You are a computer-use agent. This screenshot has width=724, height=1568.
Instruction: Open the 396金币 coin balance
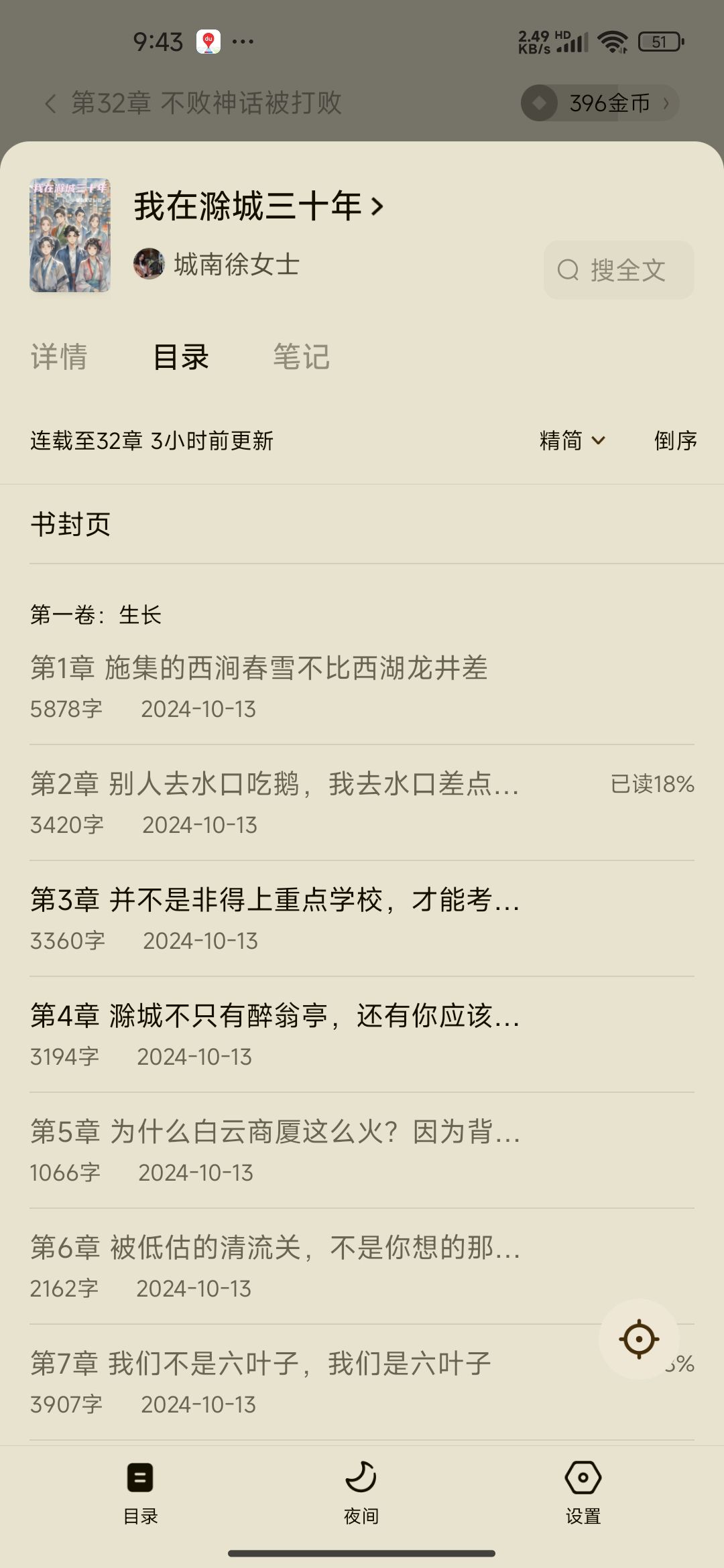tap(601, 103)
